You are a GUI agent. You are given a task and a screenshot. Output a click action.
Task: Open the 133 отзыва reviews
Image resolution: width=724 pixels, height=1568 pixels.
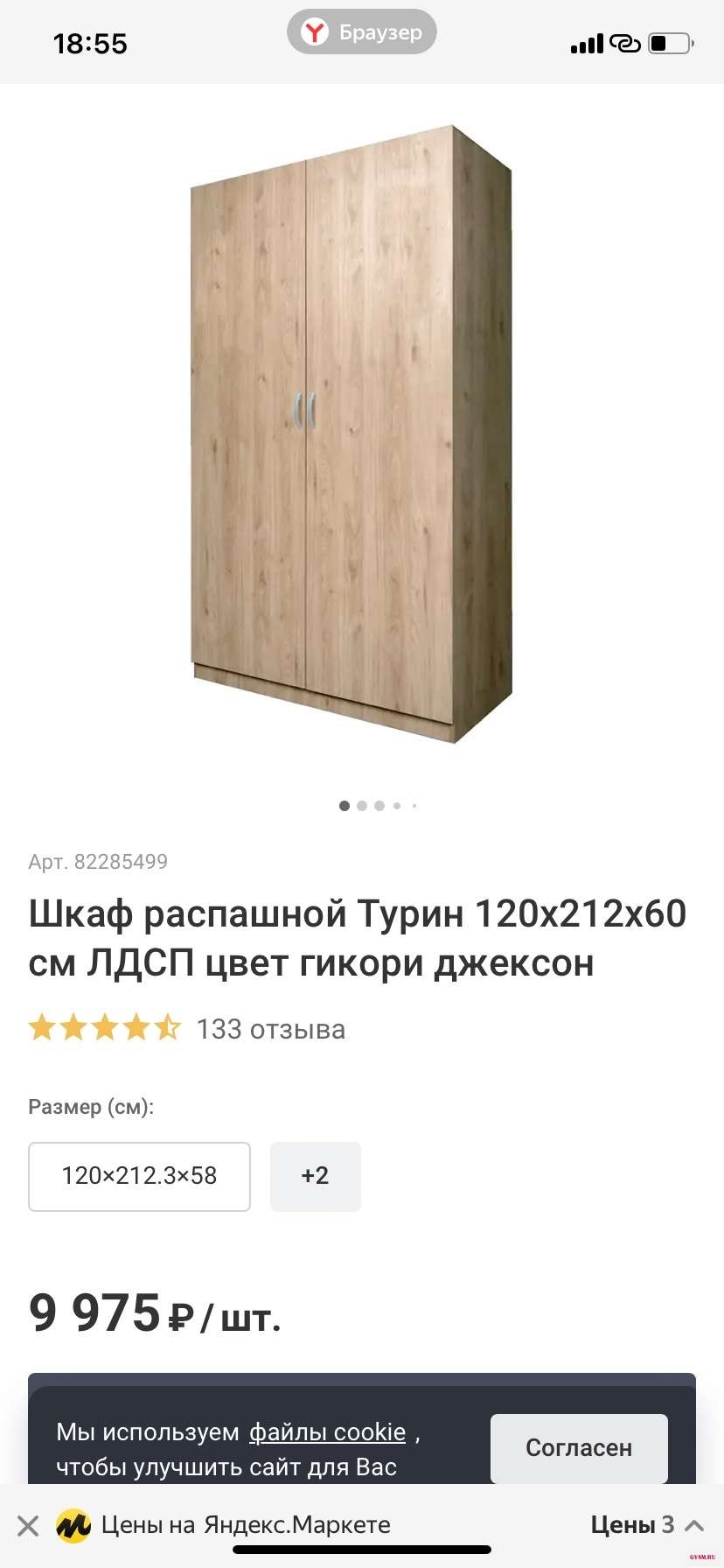coord(270,1029)
